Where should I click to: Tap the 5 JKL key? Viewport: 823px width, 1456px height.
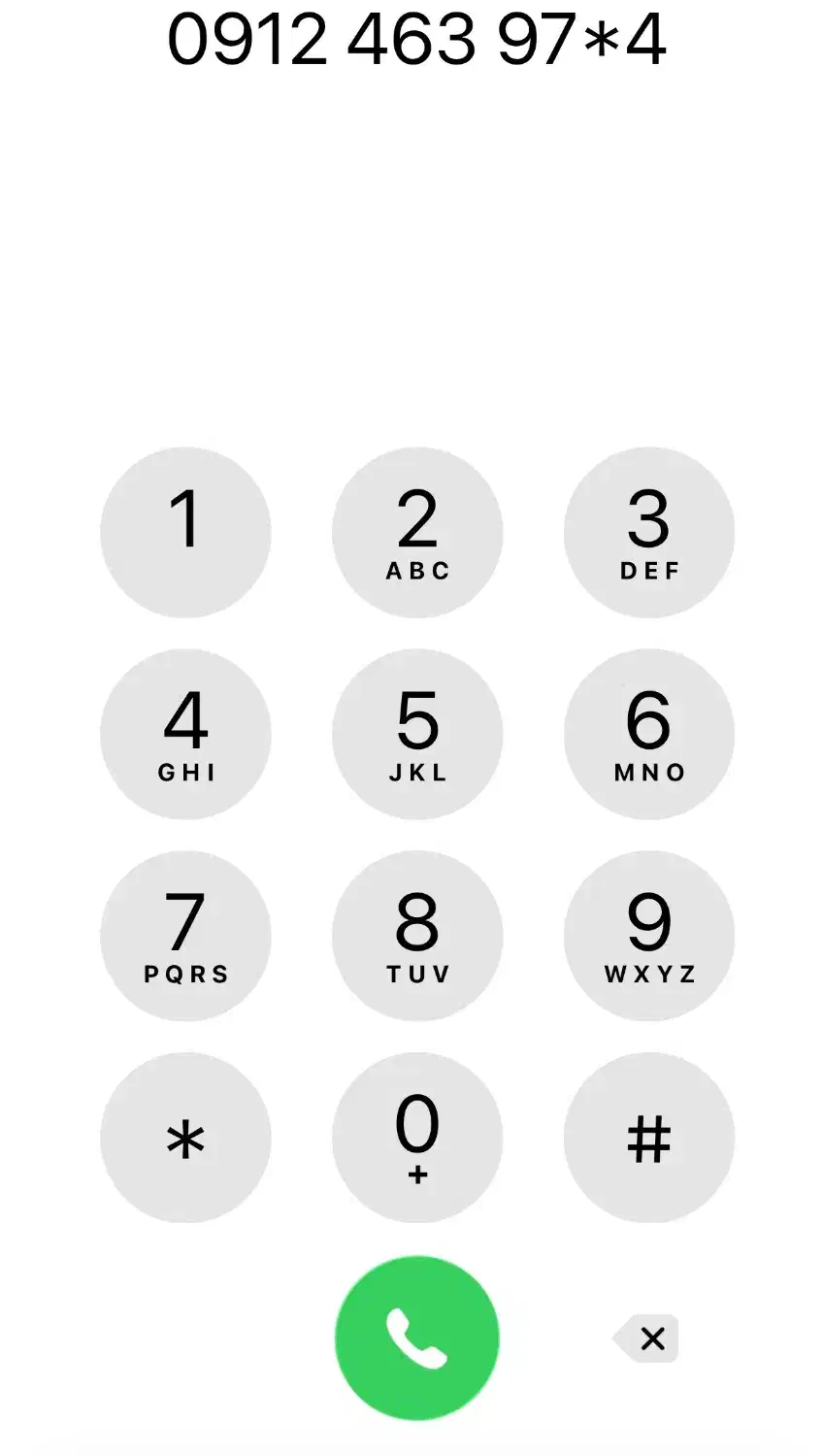click(x=417, y=734)
